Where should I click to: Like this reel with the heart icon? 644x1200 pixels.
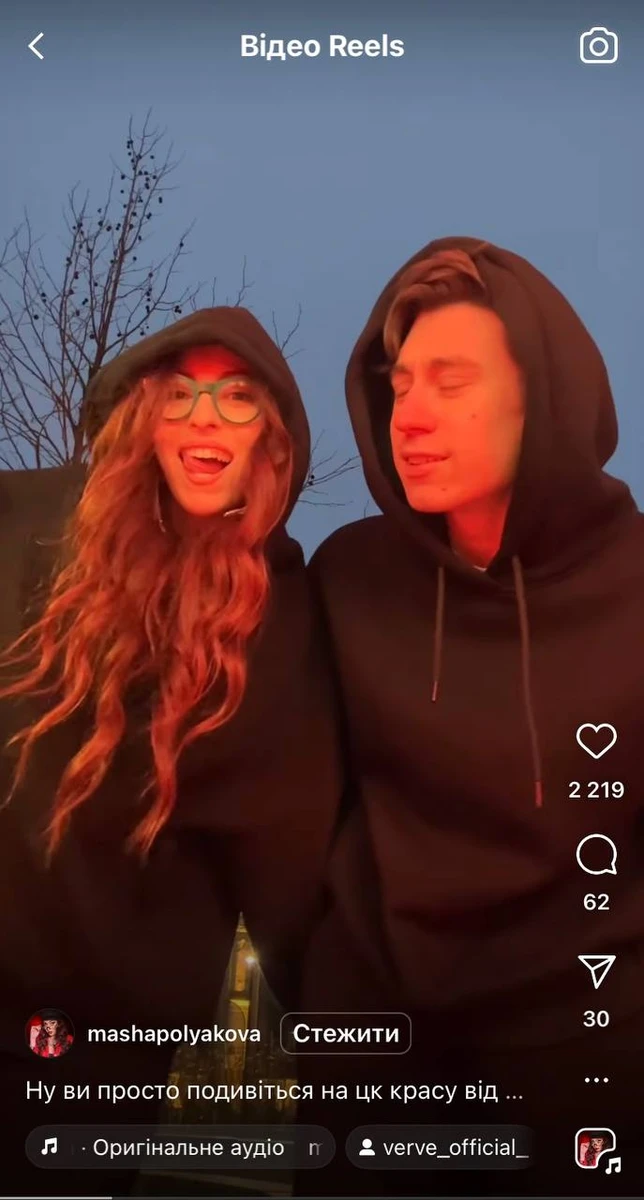(596, 741)
